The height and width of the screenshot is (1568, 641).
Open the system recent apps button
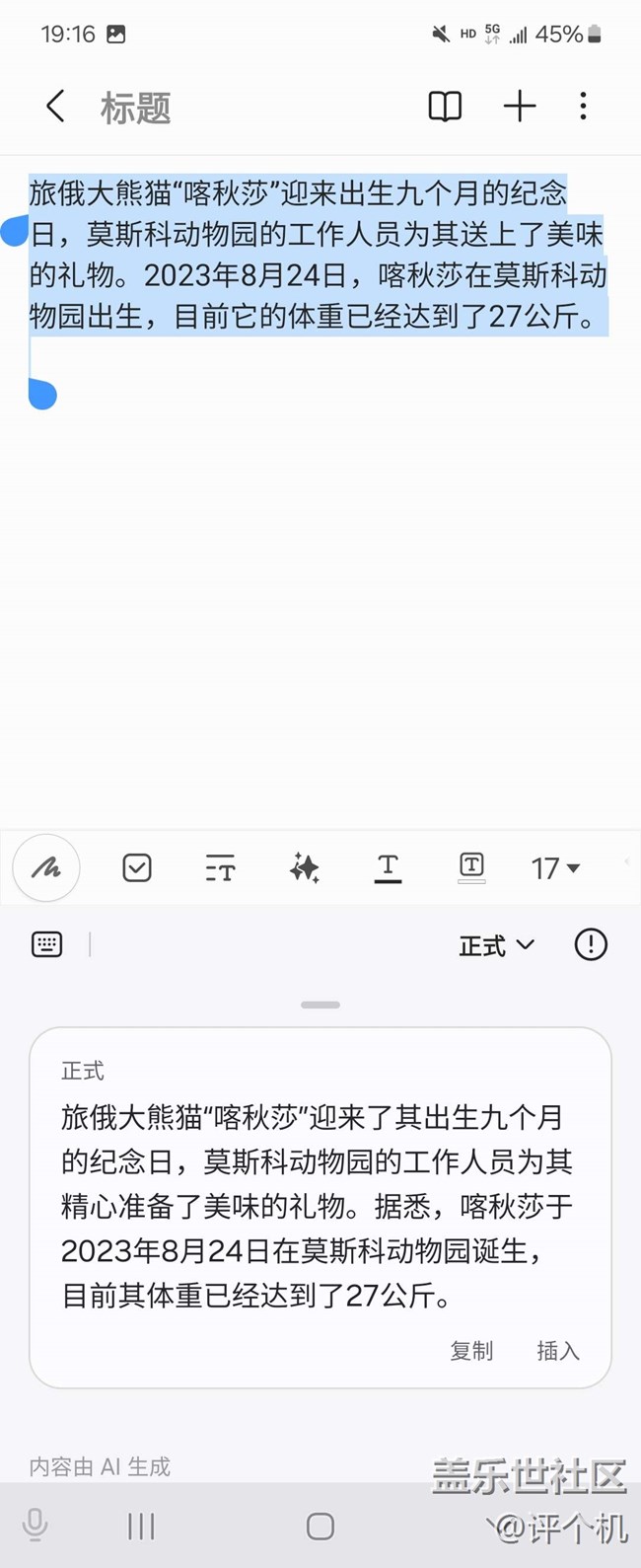pyautogui.click(x=141, y=1527)
